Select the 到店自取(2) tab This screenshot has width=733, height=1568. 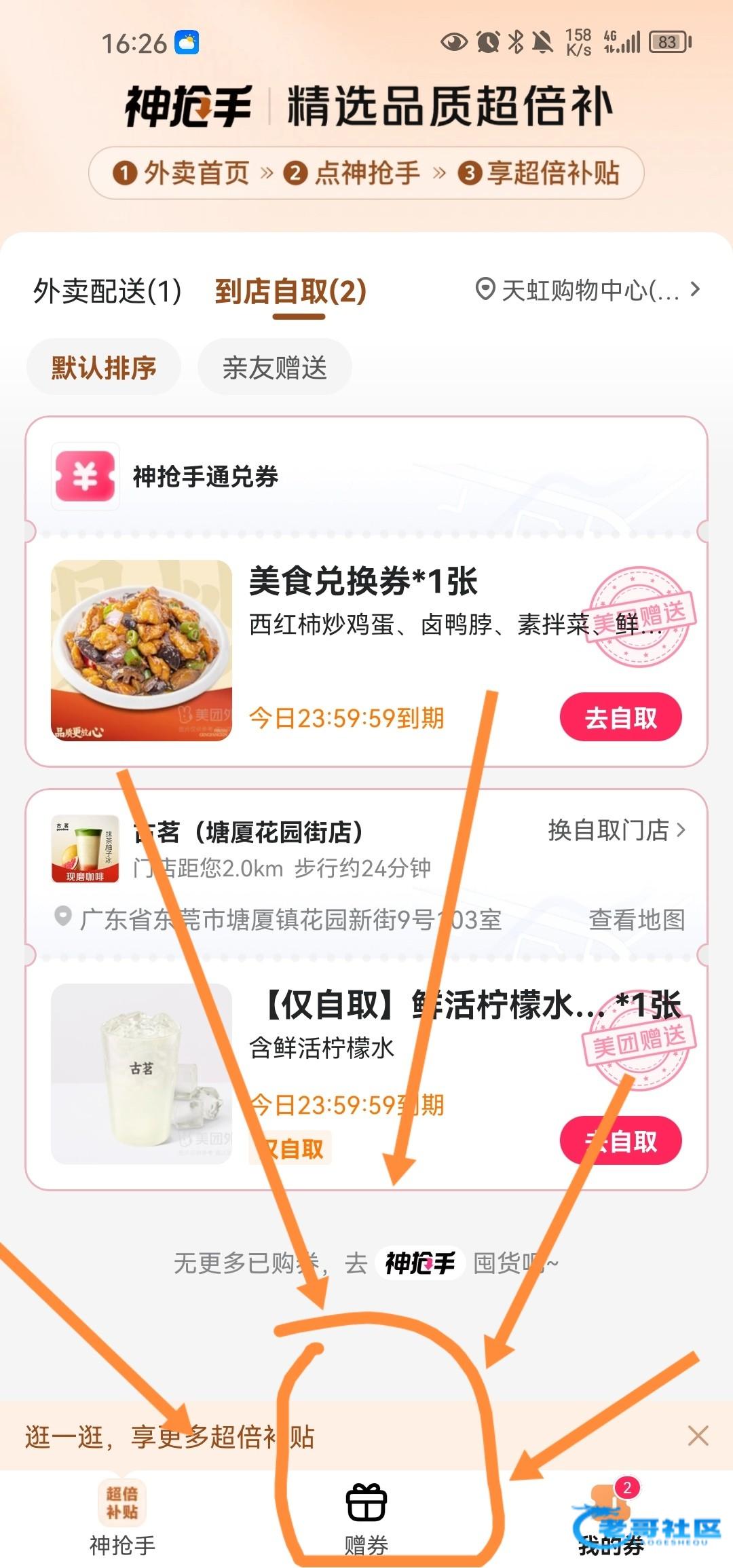pyautogui.click(x=290, y=292)
